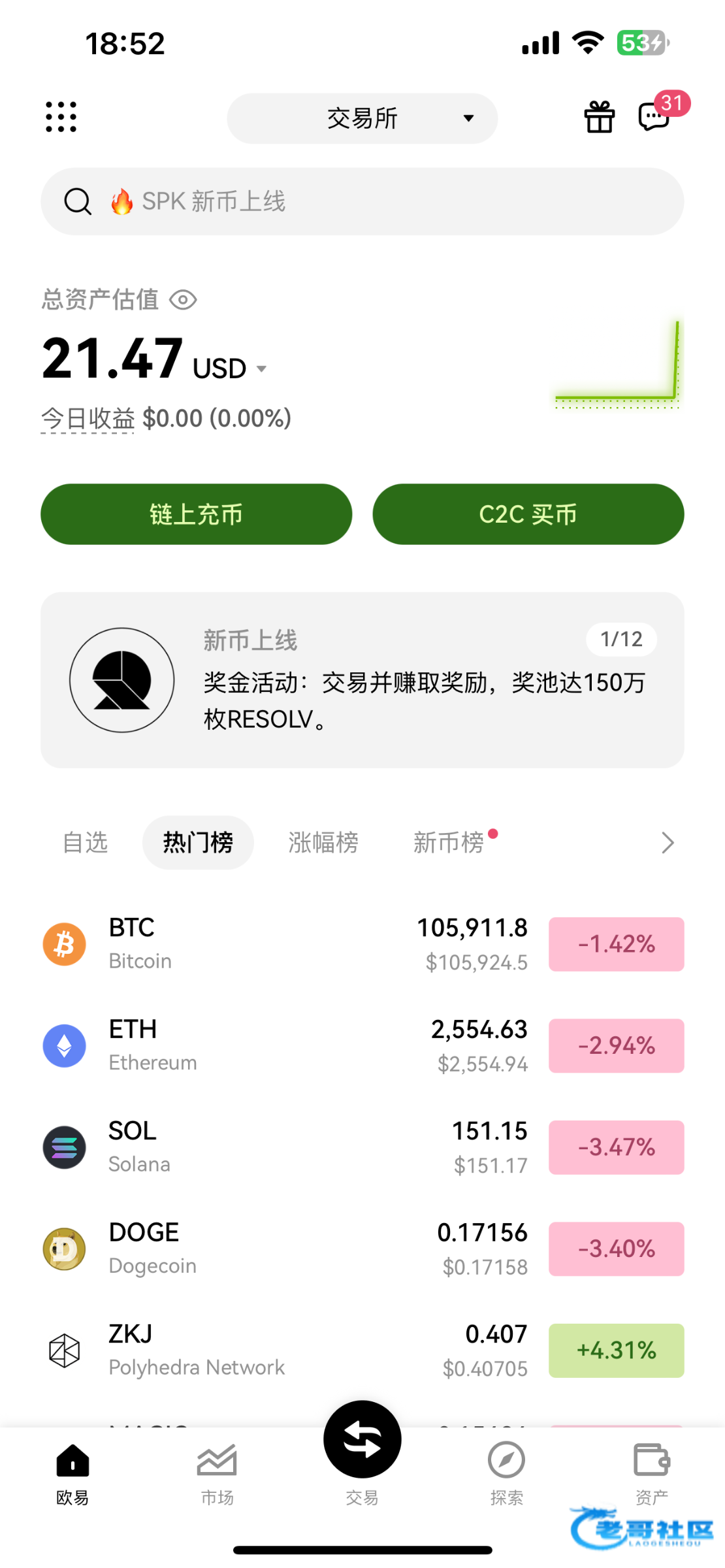Open the grid menu icon
Image resolution: width=725 pixels, height=1568 pixels.
coord(61,118)
